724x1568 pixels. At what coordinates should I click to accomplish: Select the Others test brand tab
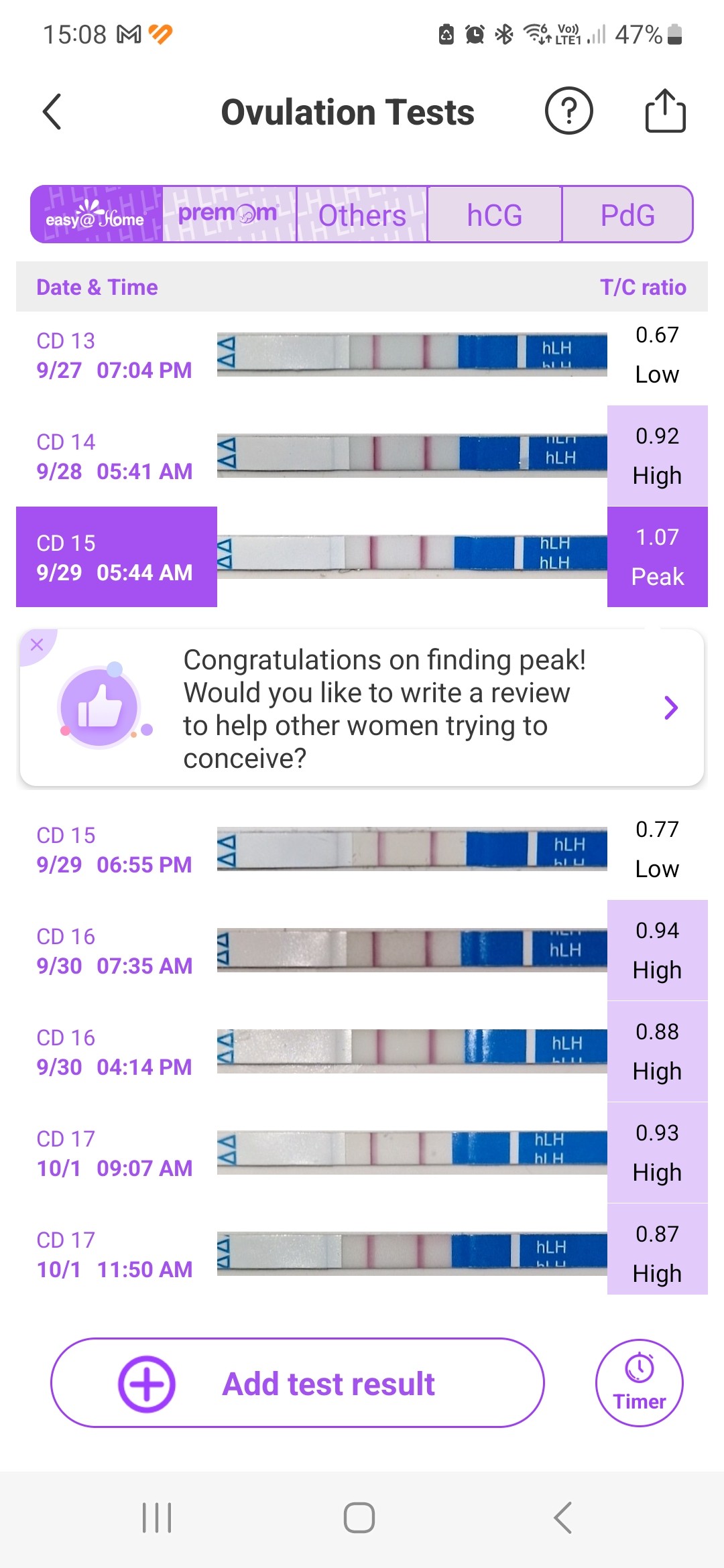(362, 215)
